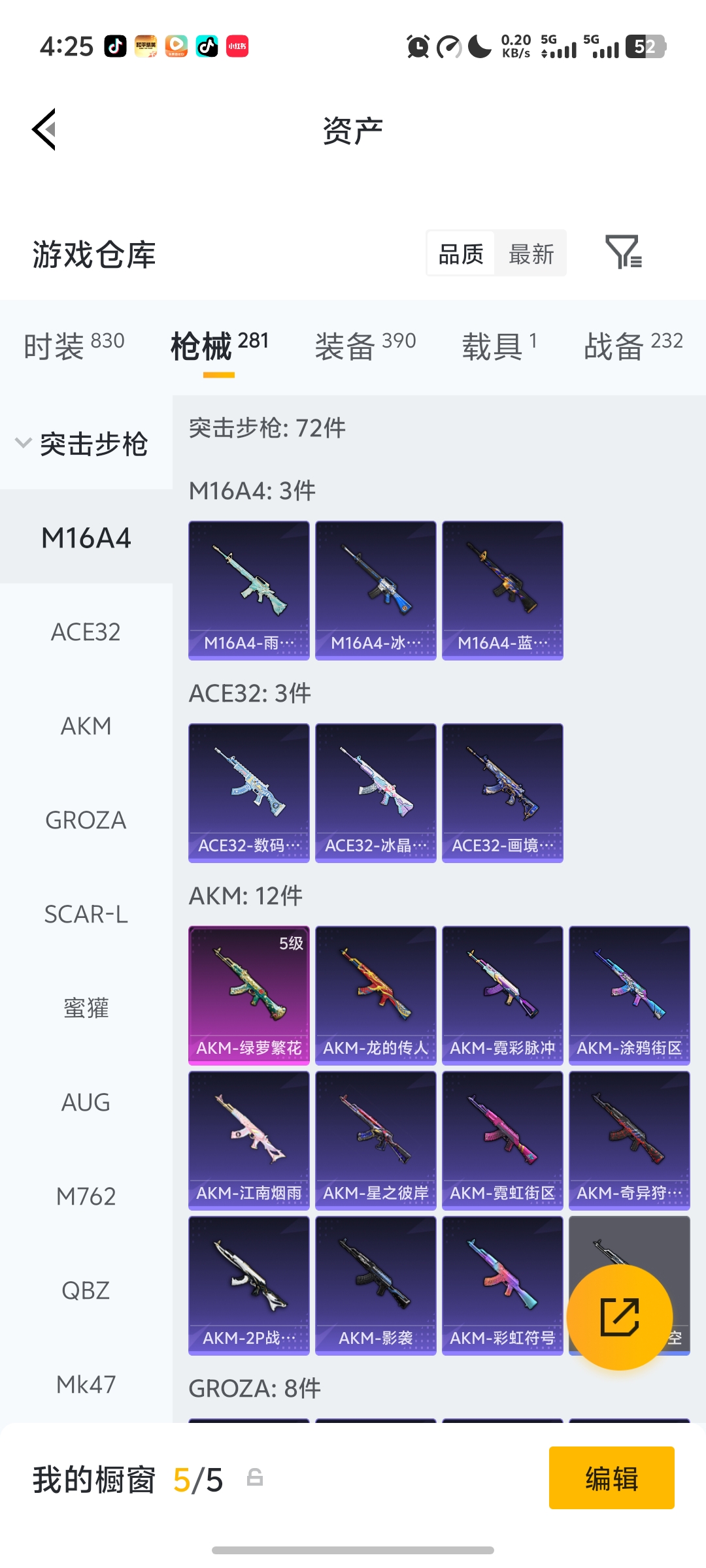Screen dimensions: 706x1568
Task: View the AKM-彩虹符号 skin
Action: click(x=502, y=1285)
